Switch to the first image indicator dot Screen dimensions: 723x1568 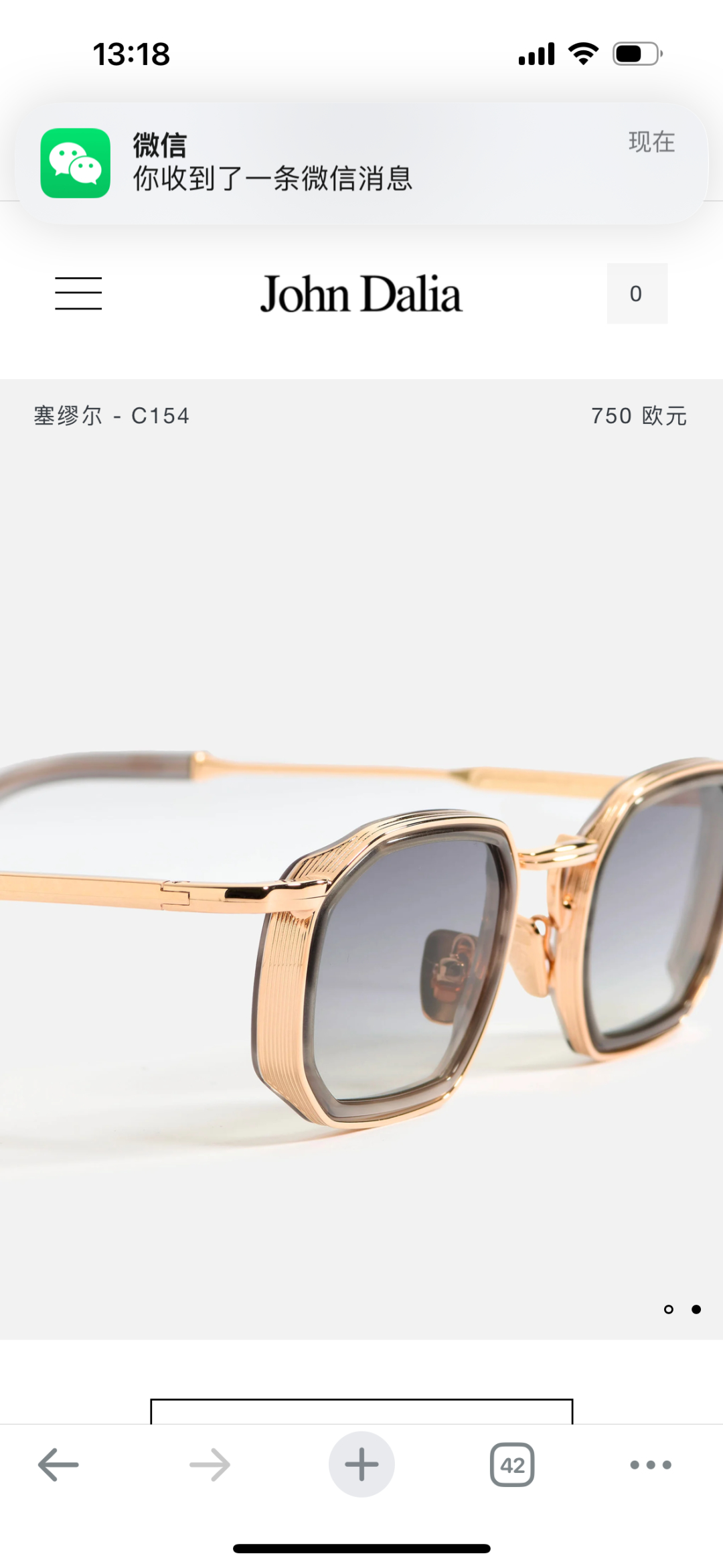pyautogui.click(x=668, y=1309)
